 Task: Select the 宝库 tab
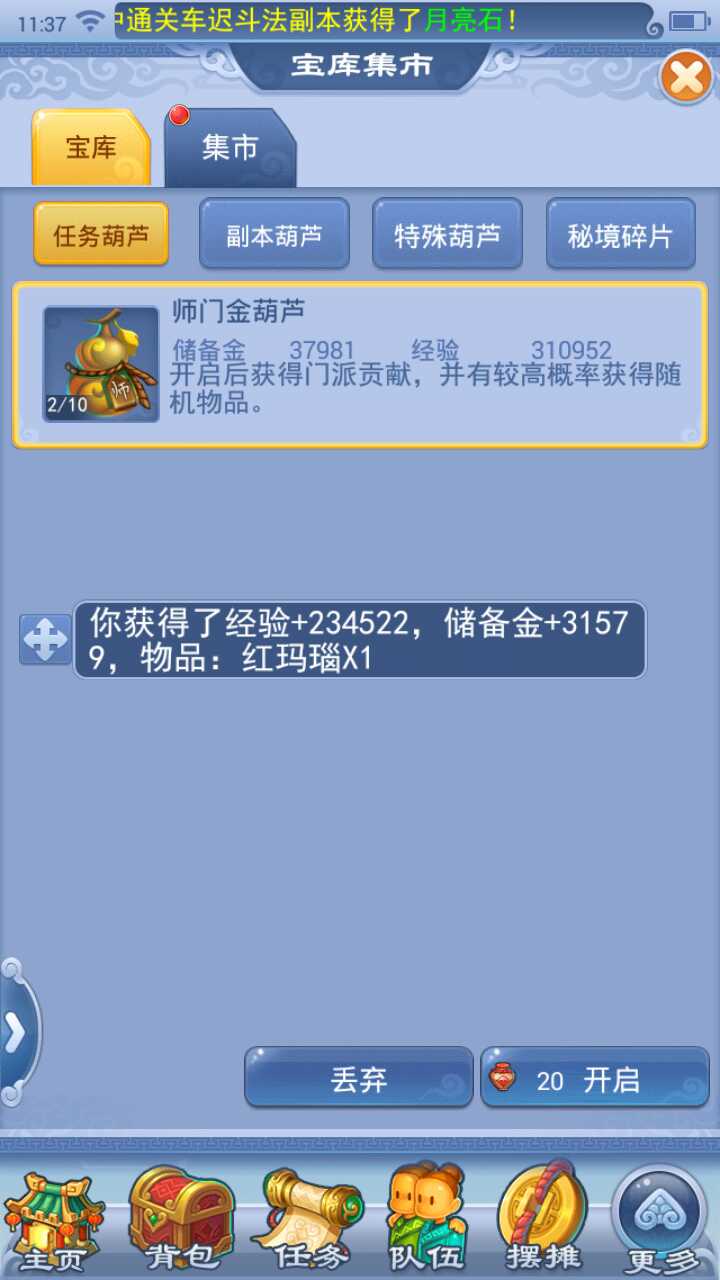[x=91, y=149]
